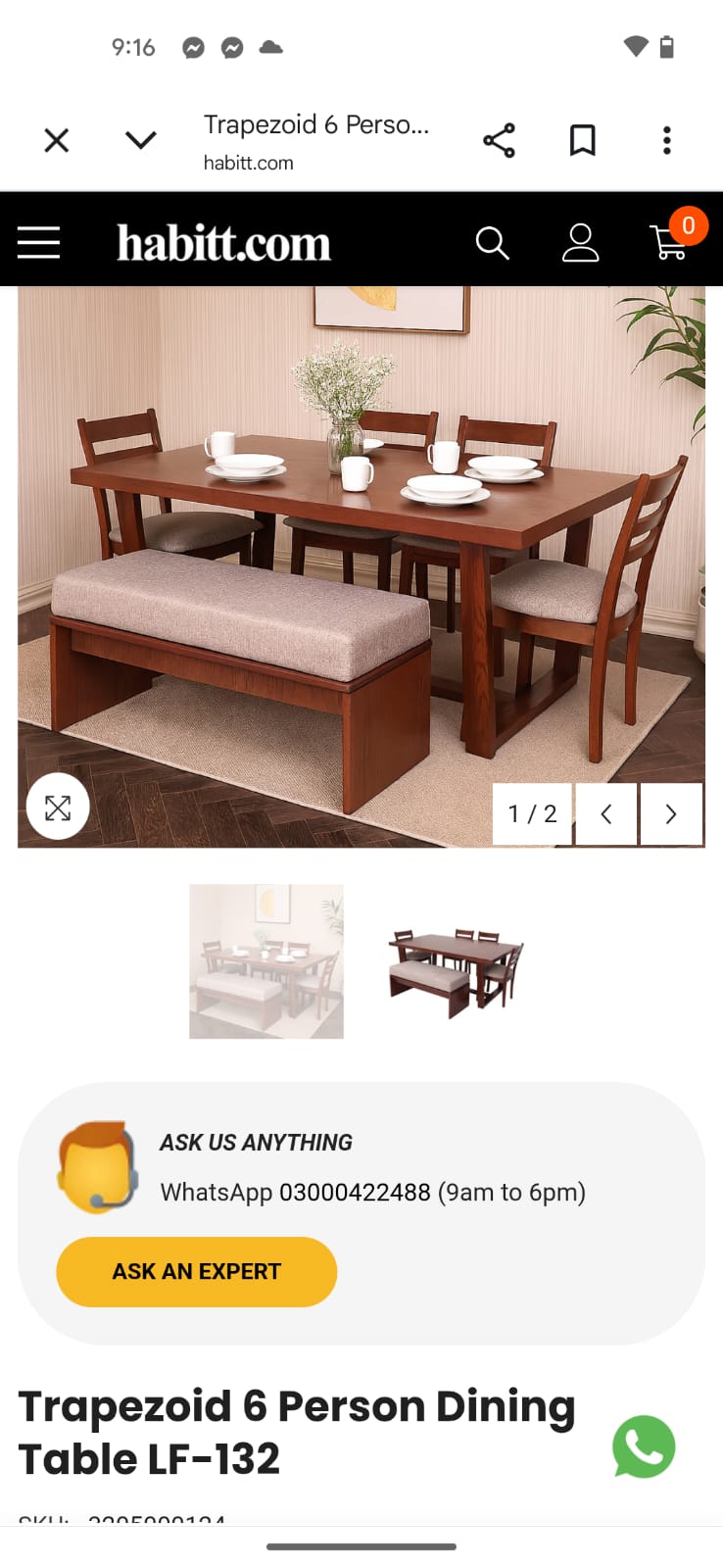Screen dimensions: 723x1568
Task: Call WhatsApp number 03000422488
Action: 355,1193
